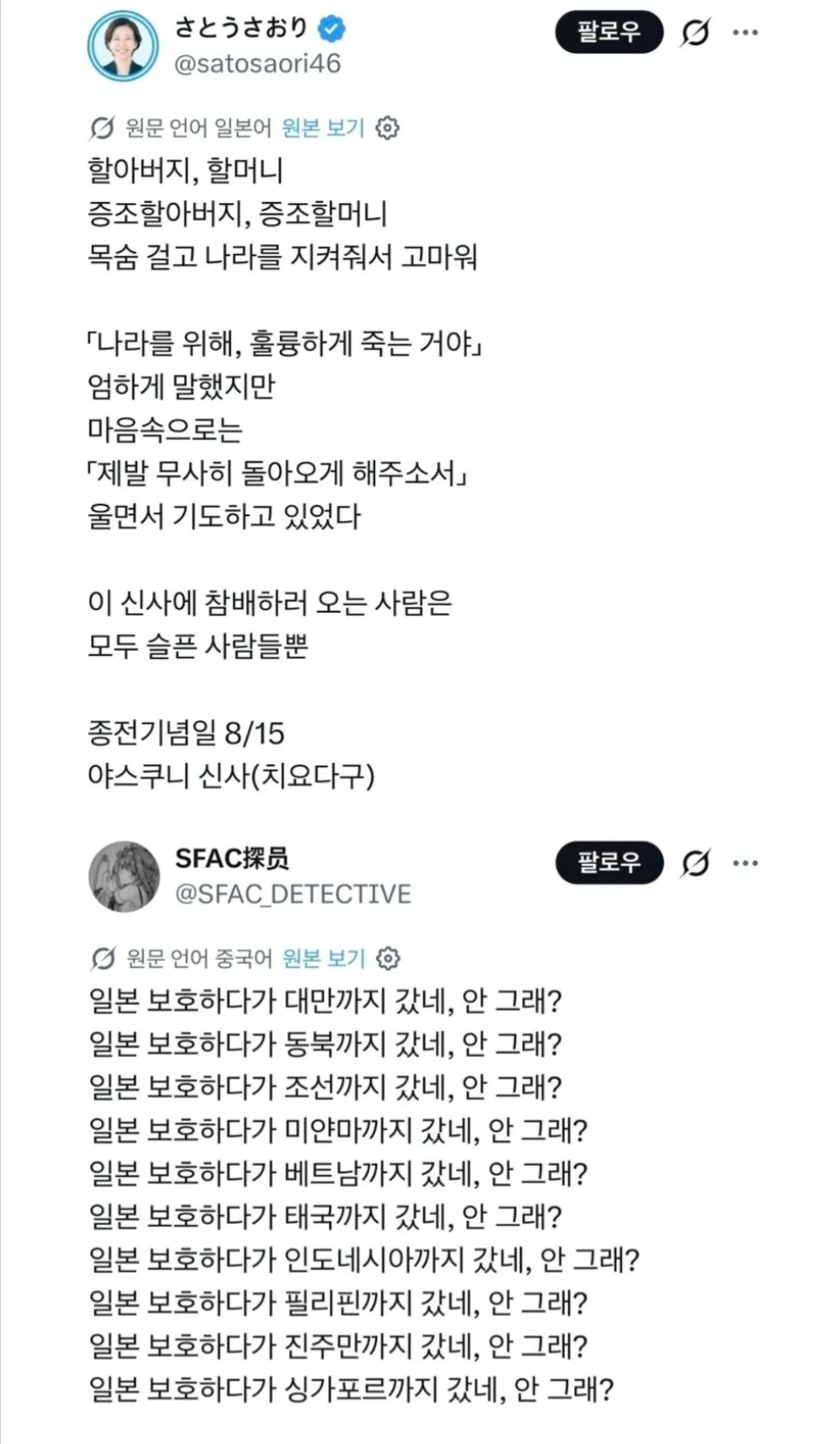Open translation settings gear on the Chinese post
Image resolution: width=840 pixels, height=1444 pixels.
(x=387, y=958)
